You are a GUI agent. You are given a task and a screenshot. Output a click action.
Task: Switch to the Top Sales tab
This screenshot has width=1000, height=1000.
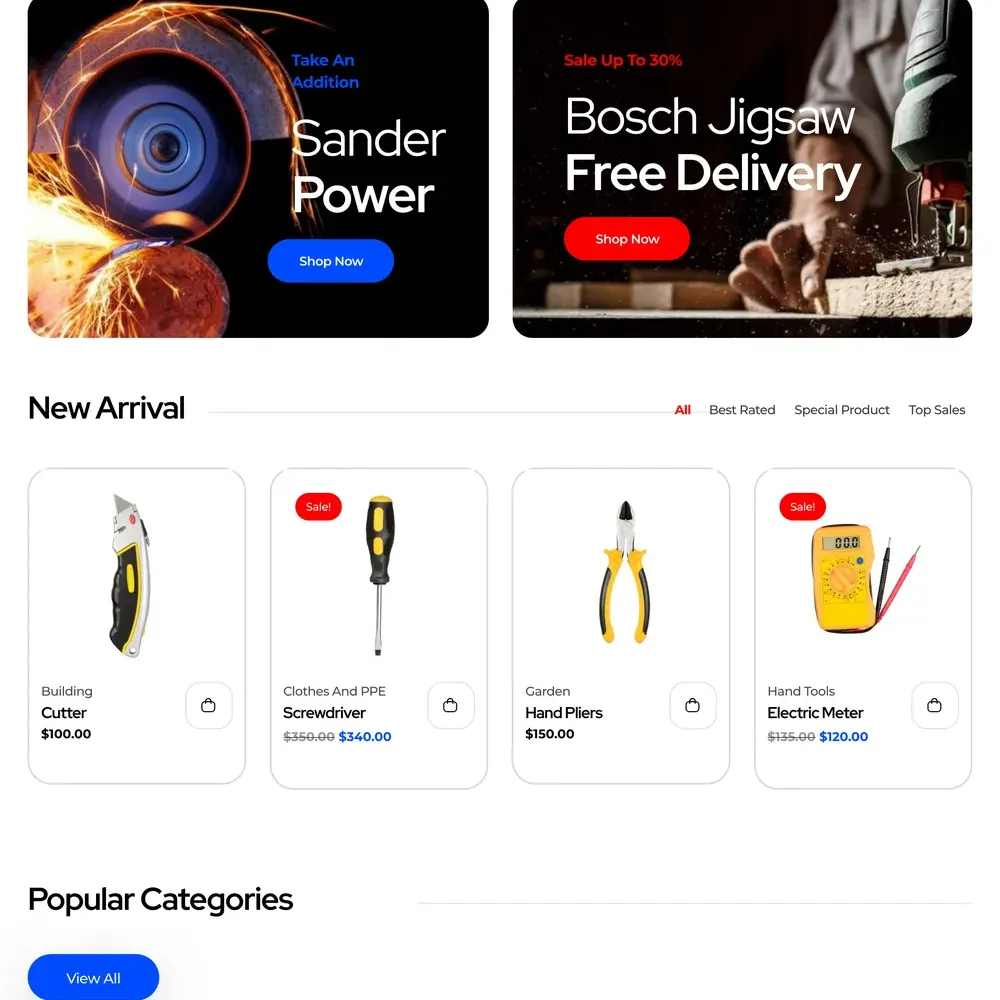point(936,410)
